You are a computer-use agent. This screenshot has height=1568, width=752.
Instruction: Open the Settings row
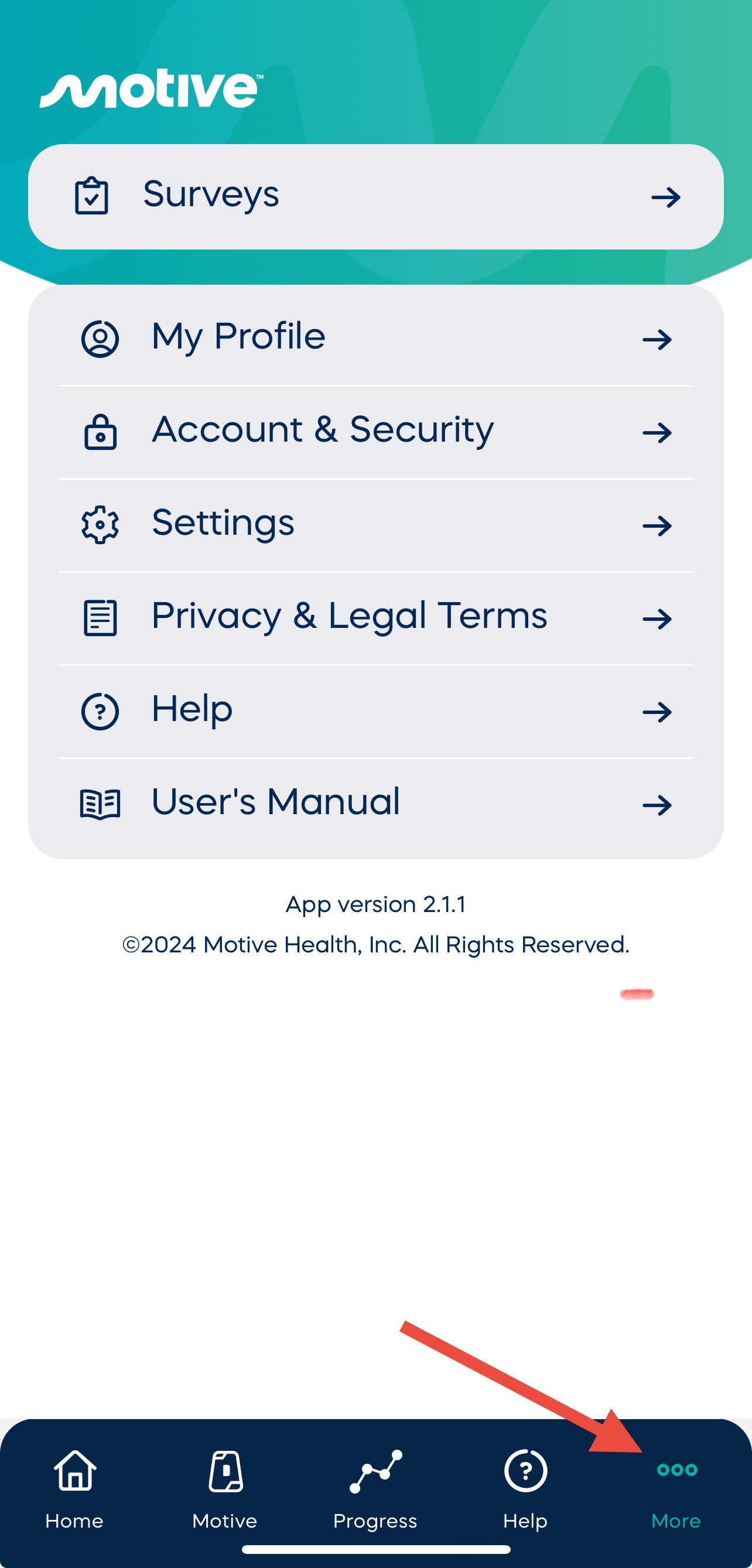pyautogui.click(x=375, y=524)
